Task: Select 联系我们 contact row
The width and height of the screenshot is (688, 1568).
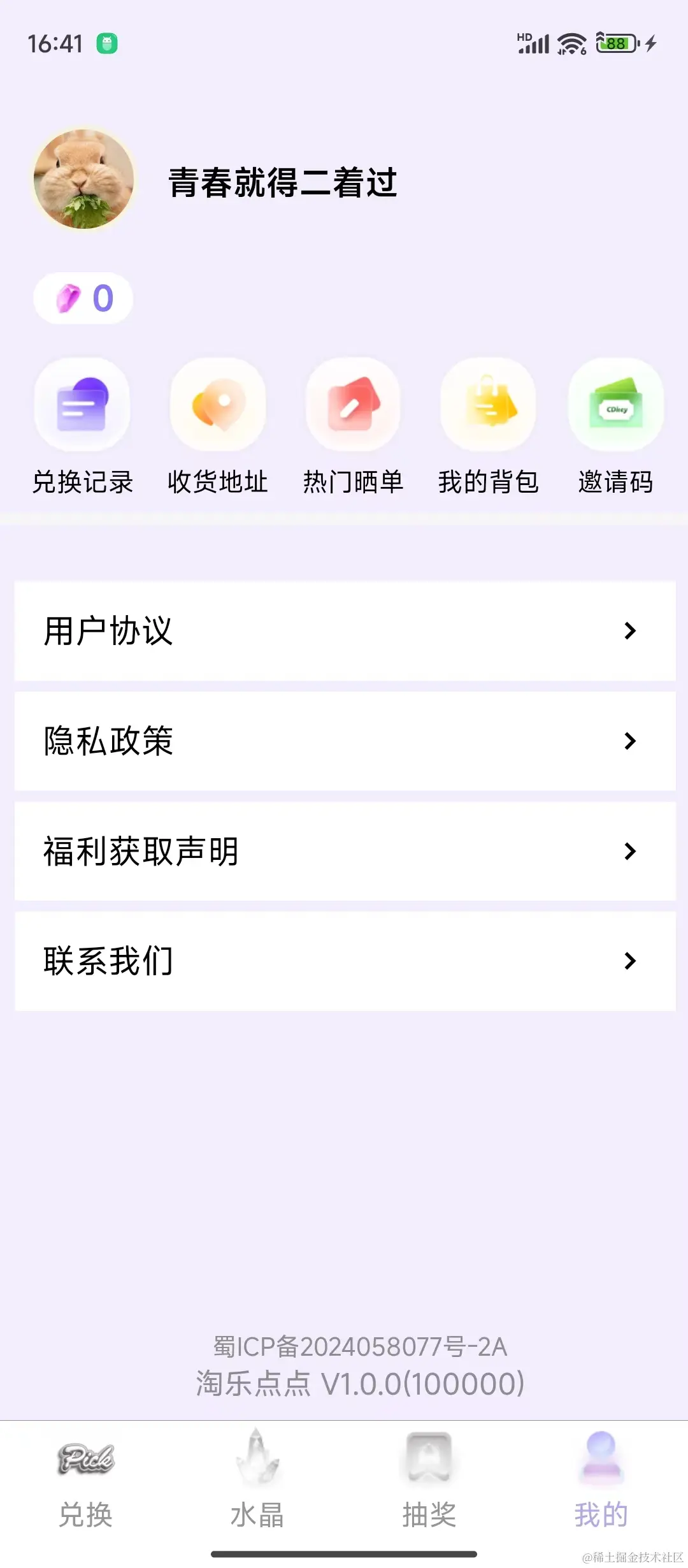Action: [345, 961]
